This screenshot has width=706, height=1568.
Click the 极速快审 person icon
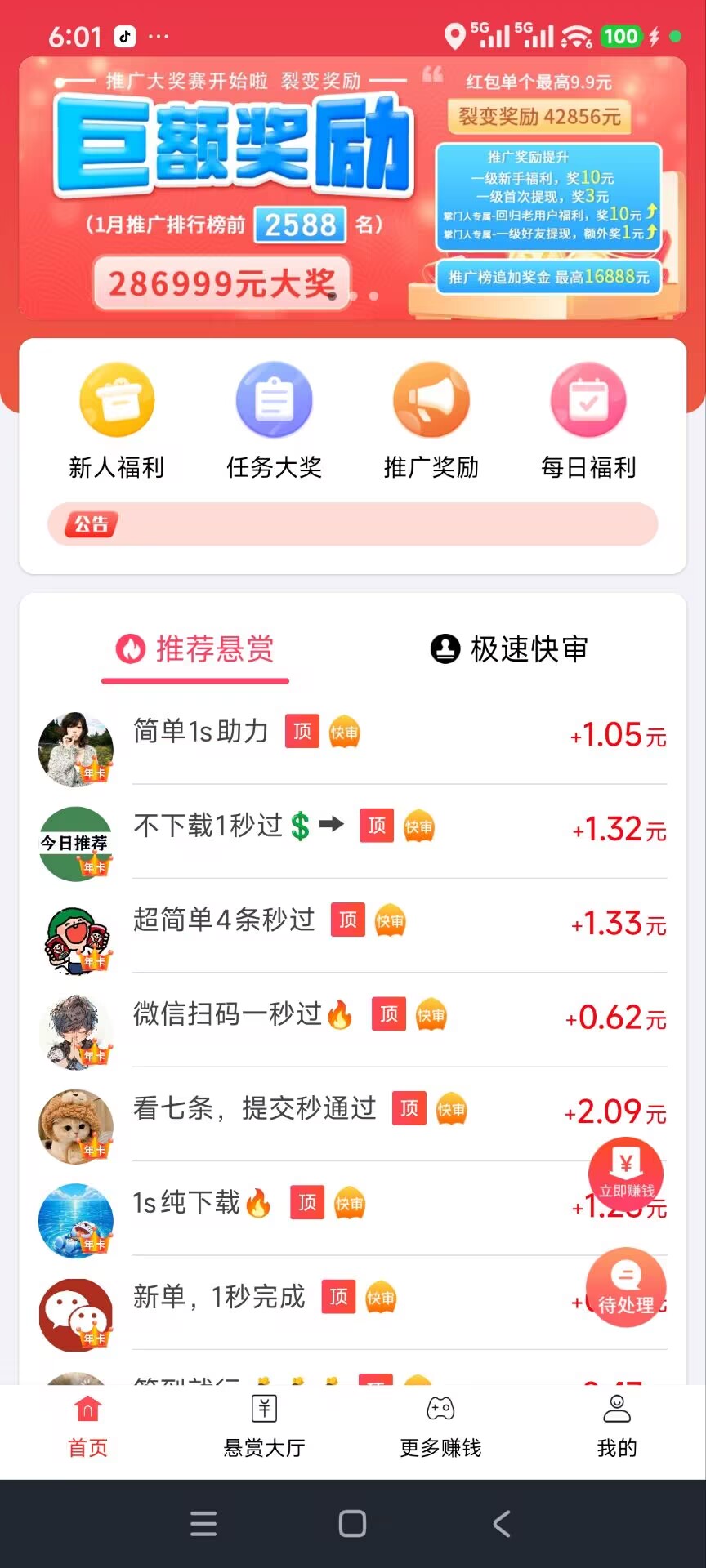pos(444,648)
